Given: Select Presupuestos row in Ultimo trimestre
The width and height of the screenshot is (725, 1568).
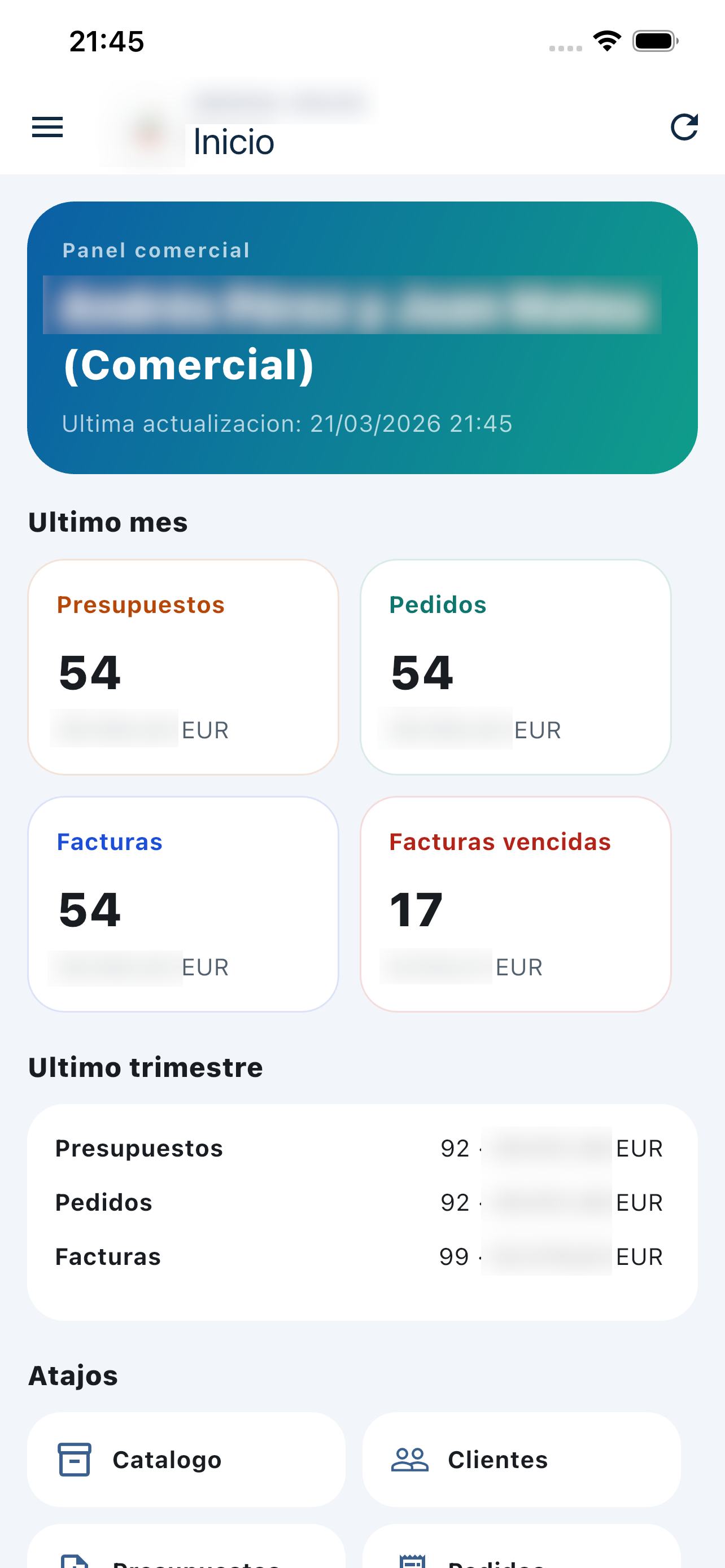Looking at the screenshot, I should point(362,1148).
